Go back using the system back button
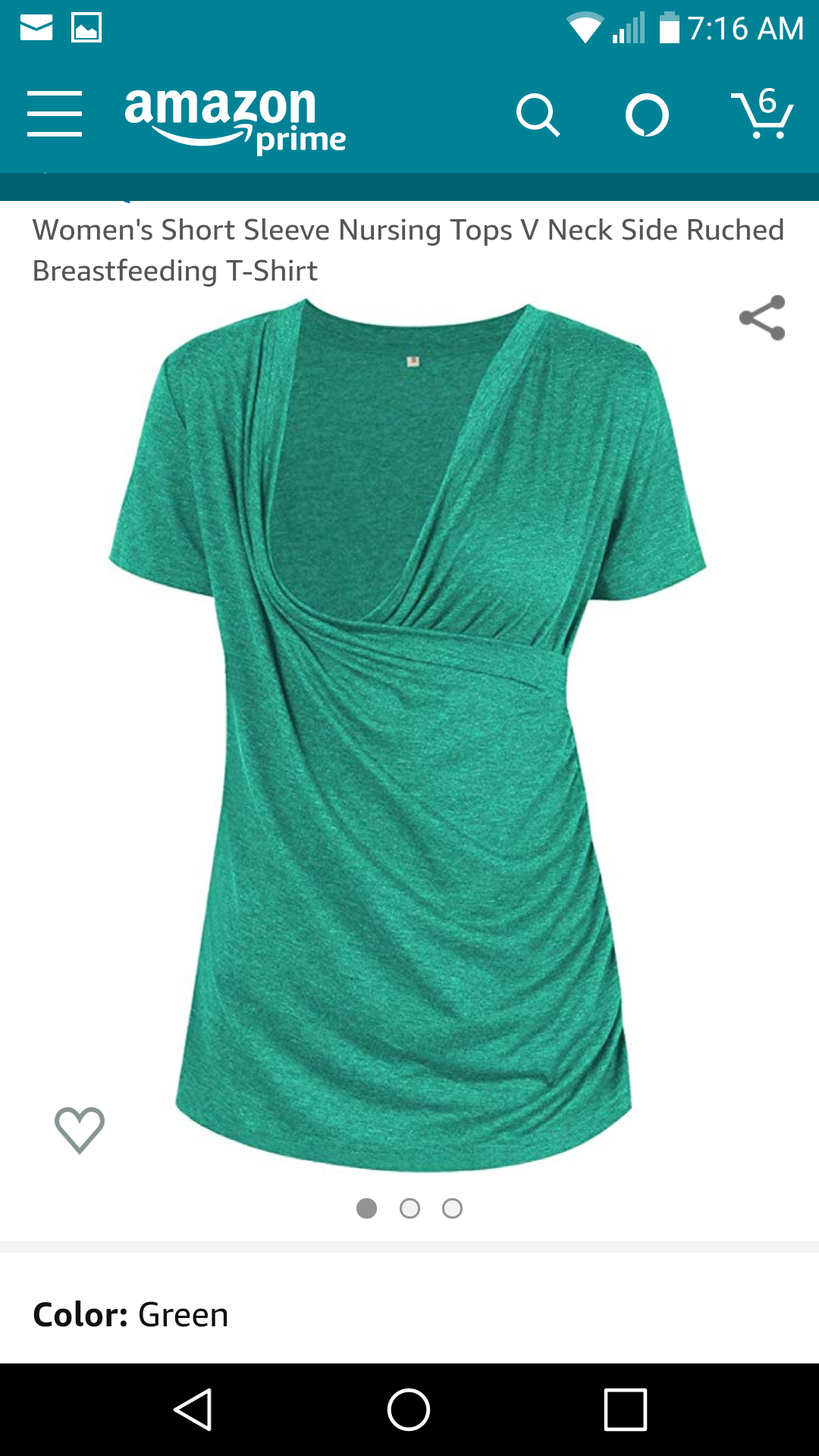 (193, 1410)
